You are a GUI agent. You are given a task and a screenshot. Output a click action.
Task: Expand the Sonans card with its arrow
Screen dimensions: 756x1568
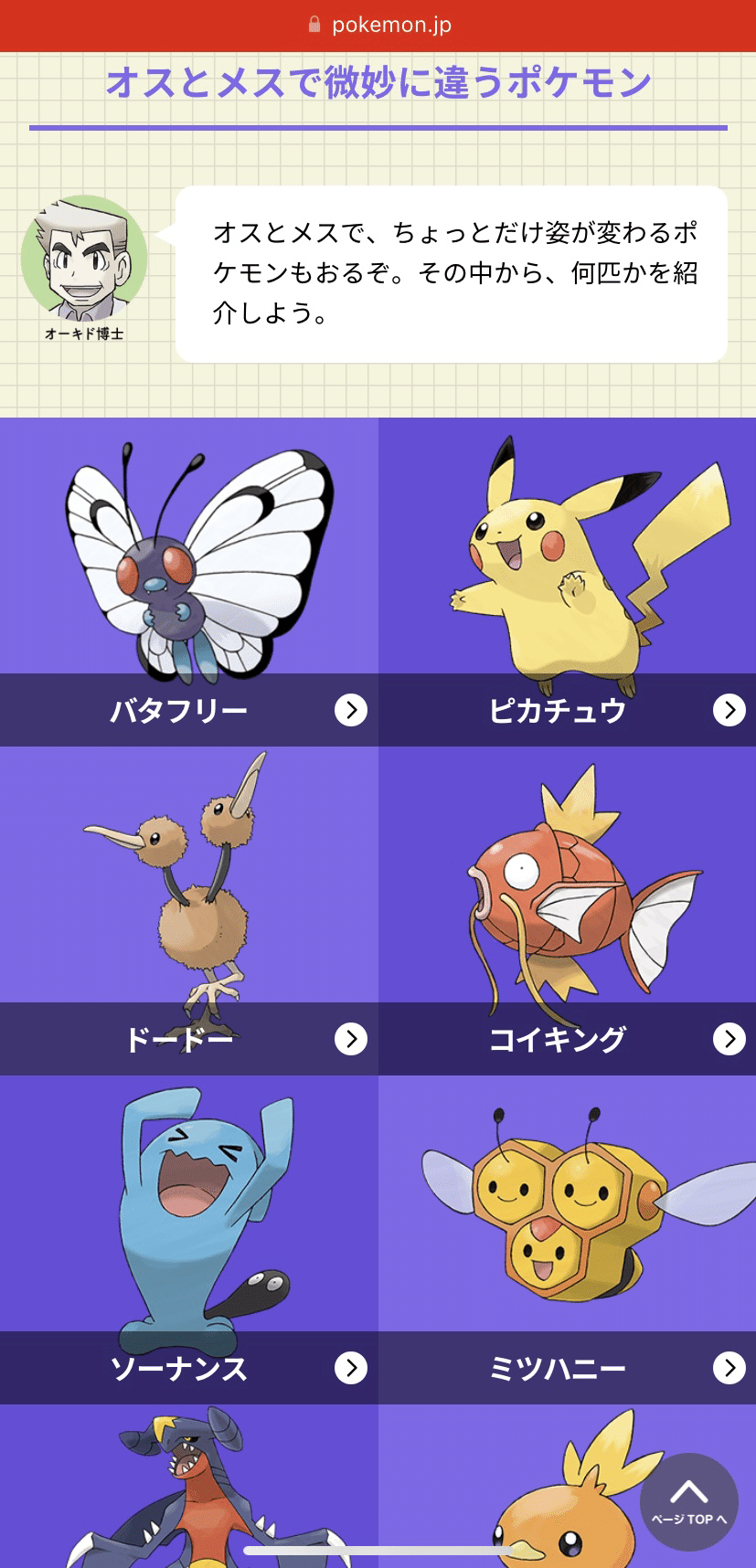point(350,1368)
